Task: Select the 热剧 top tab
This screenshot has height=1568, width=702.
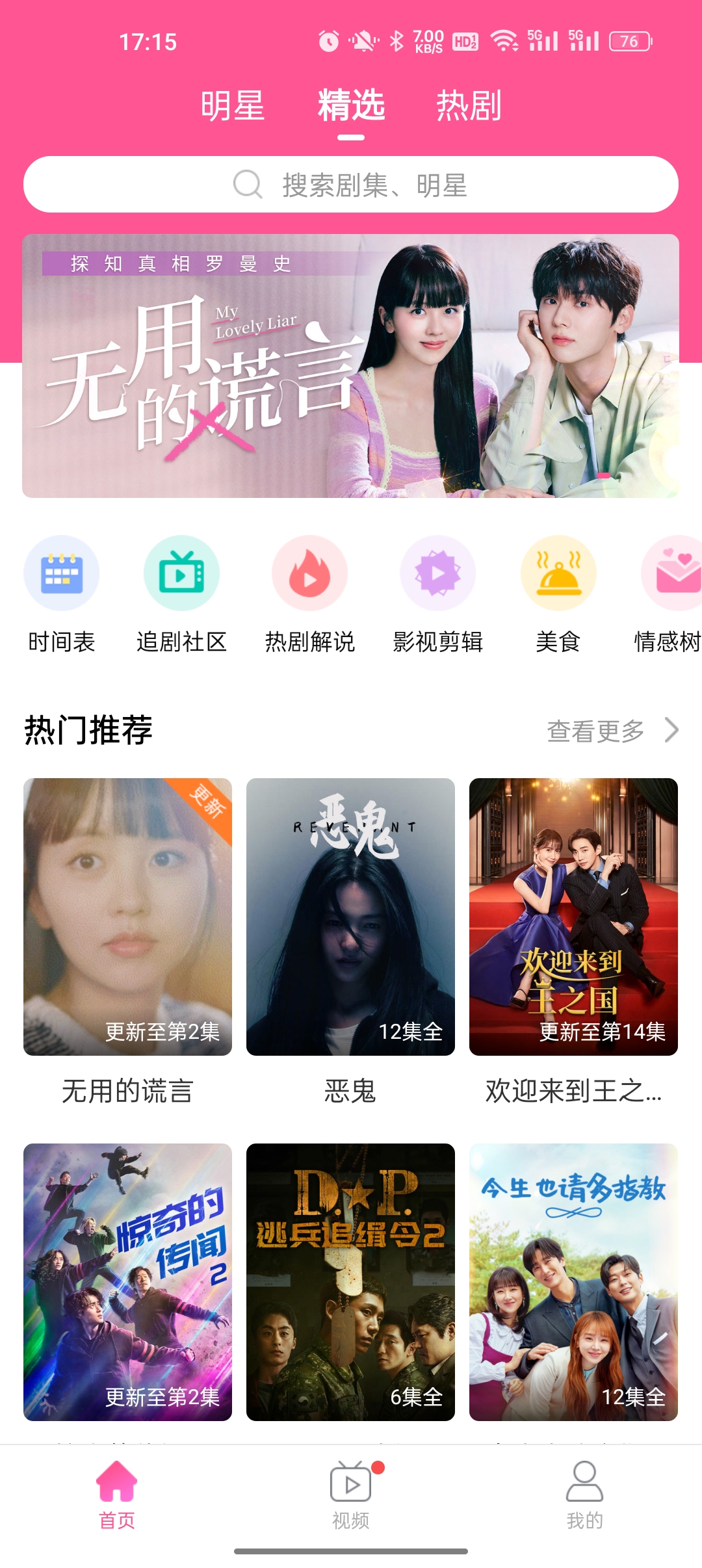Action: pyautogui.click(x=469, y=106)
